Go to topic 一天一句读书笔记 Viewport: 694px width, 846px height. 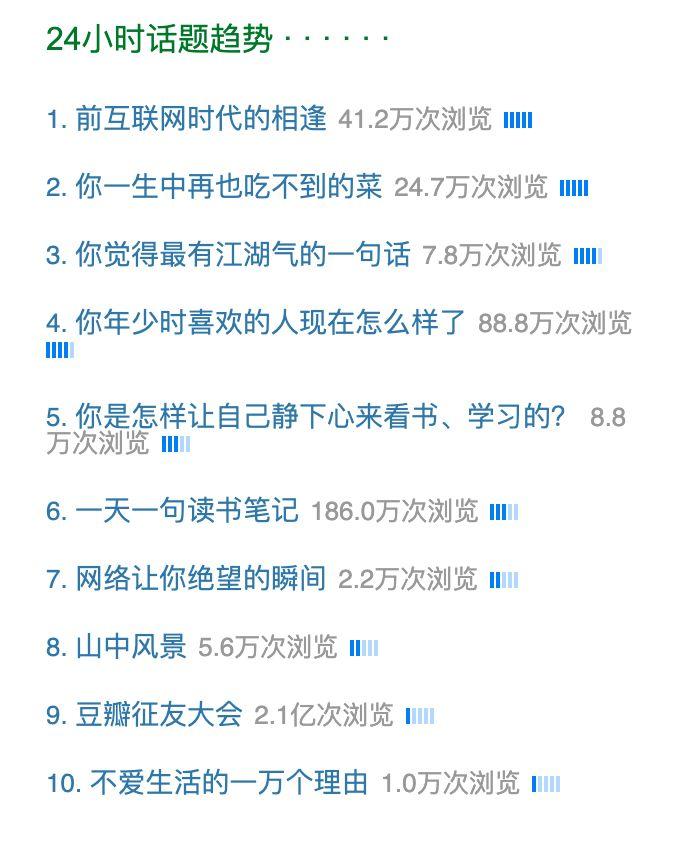tap(186, 511)
